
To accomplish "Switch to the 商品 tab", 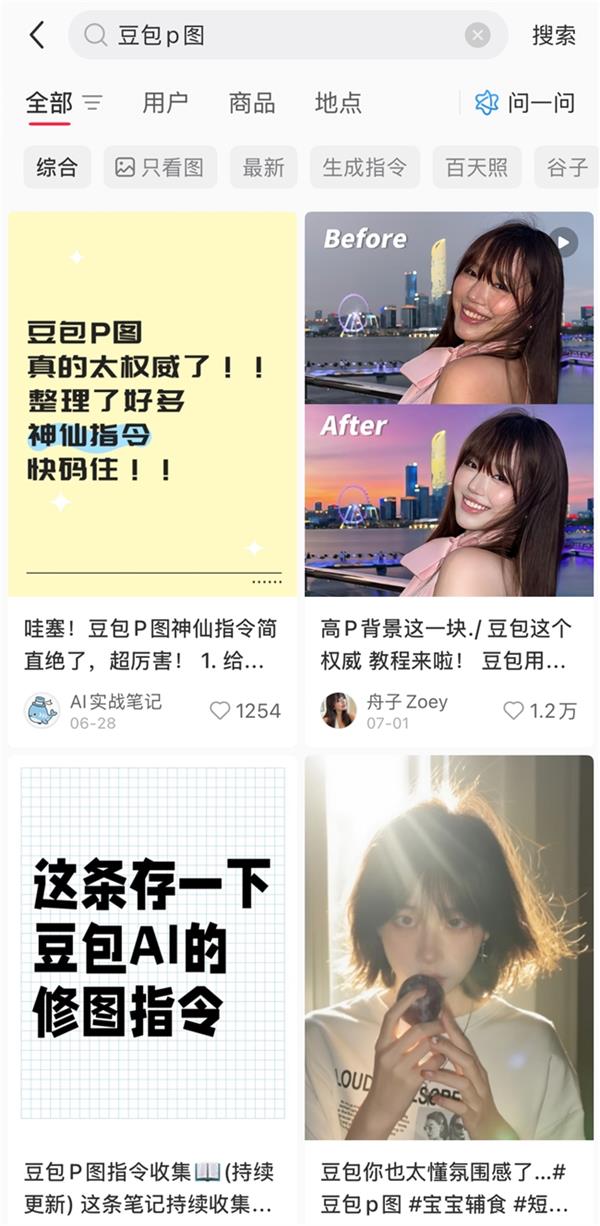I will [x=251, y=103].
